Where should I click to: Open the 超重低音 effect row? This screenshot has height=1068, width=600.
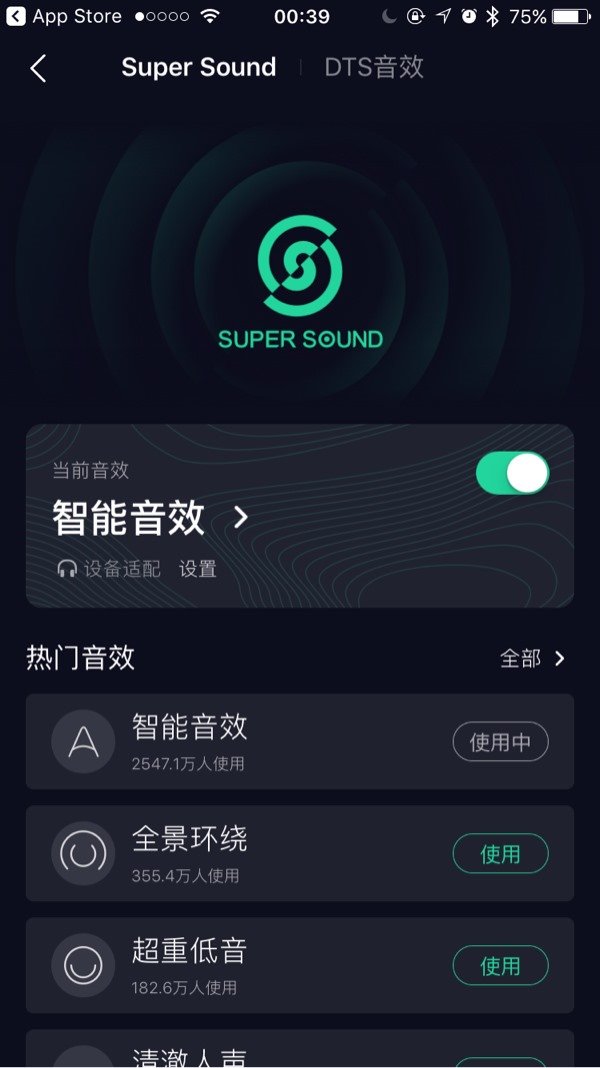[250, 965]
